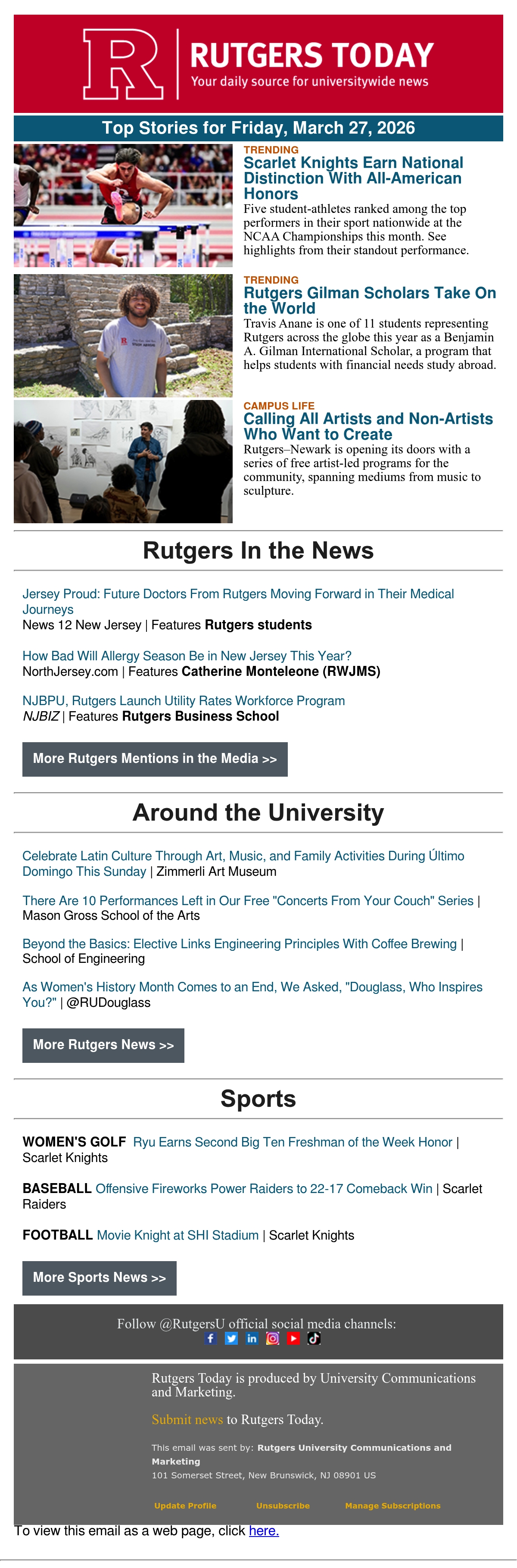517x1568 pixels.
Task: Tap the Submit news link
Action: click(x=187, y=1419)
